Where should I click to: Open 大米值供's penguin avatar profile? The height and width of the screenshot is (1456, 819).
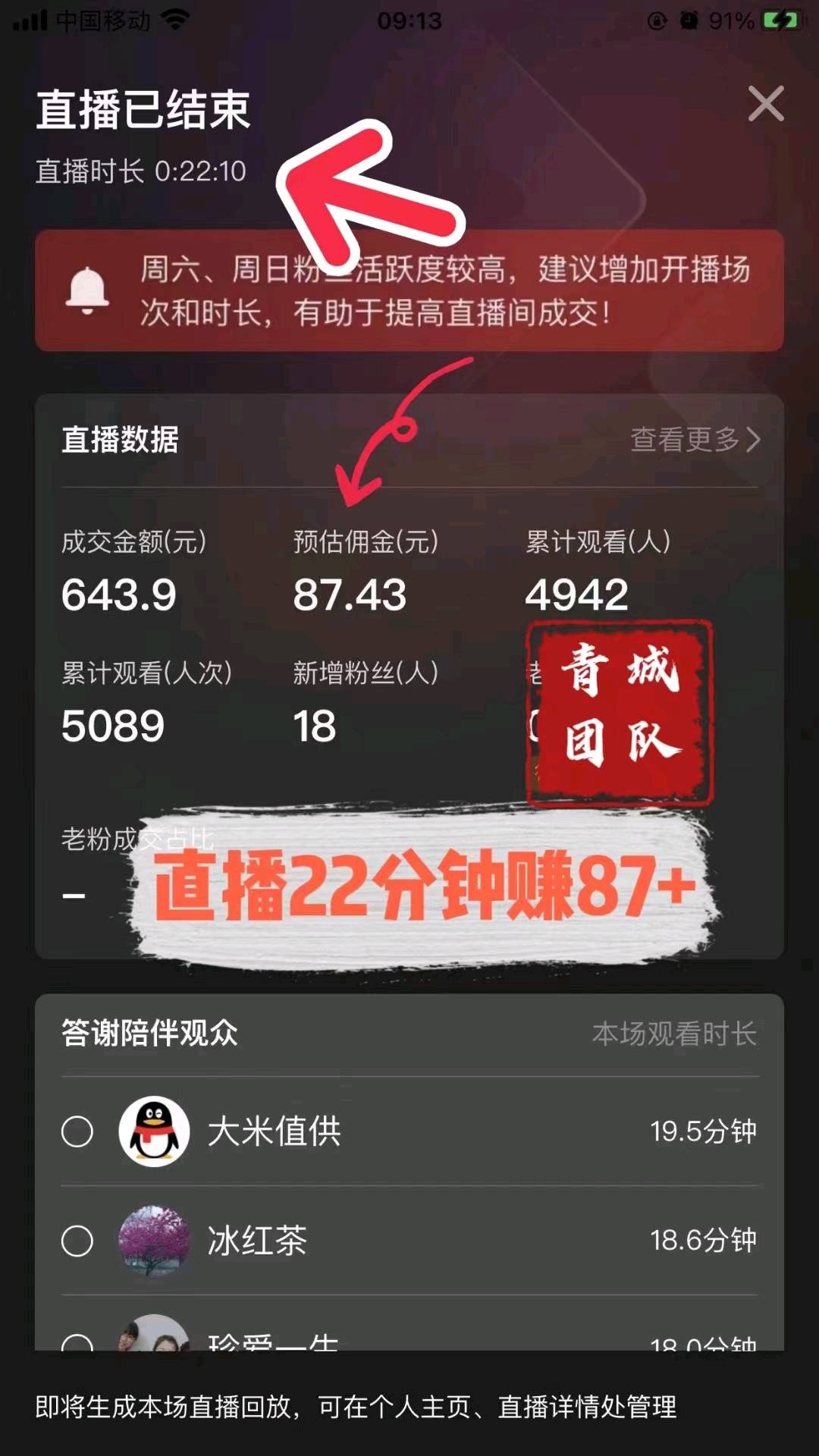[154, 1131]
